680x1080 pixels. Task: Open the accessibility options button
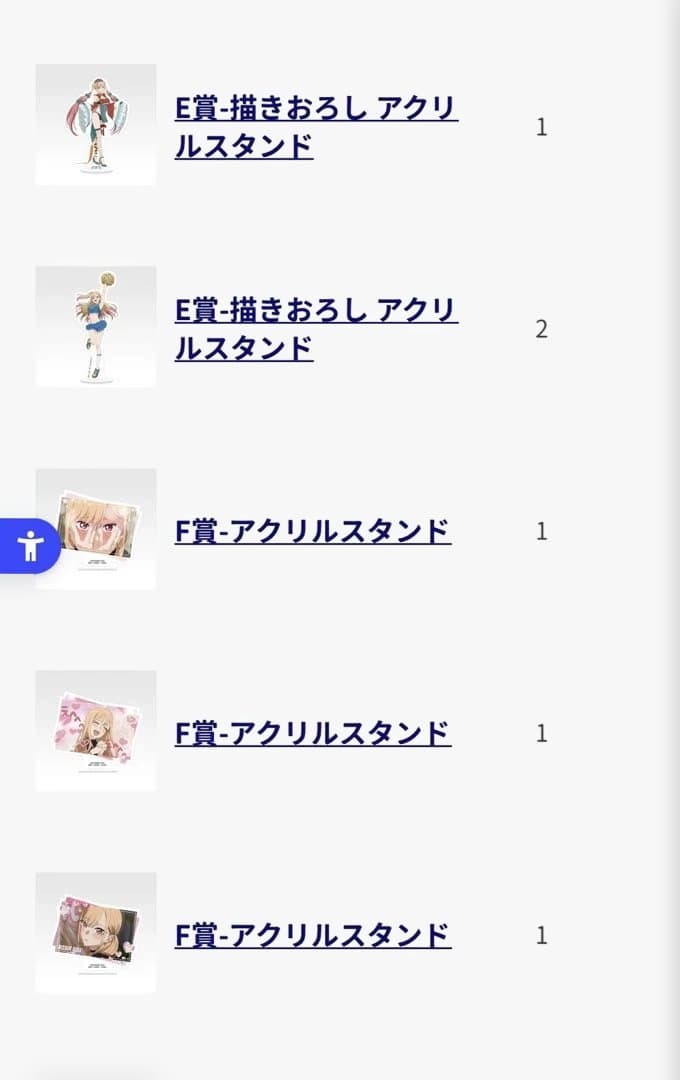click(x=30, y=546)
